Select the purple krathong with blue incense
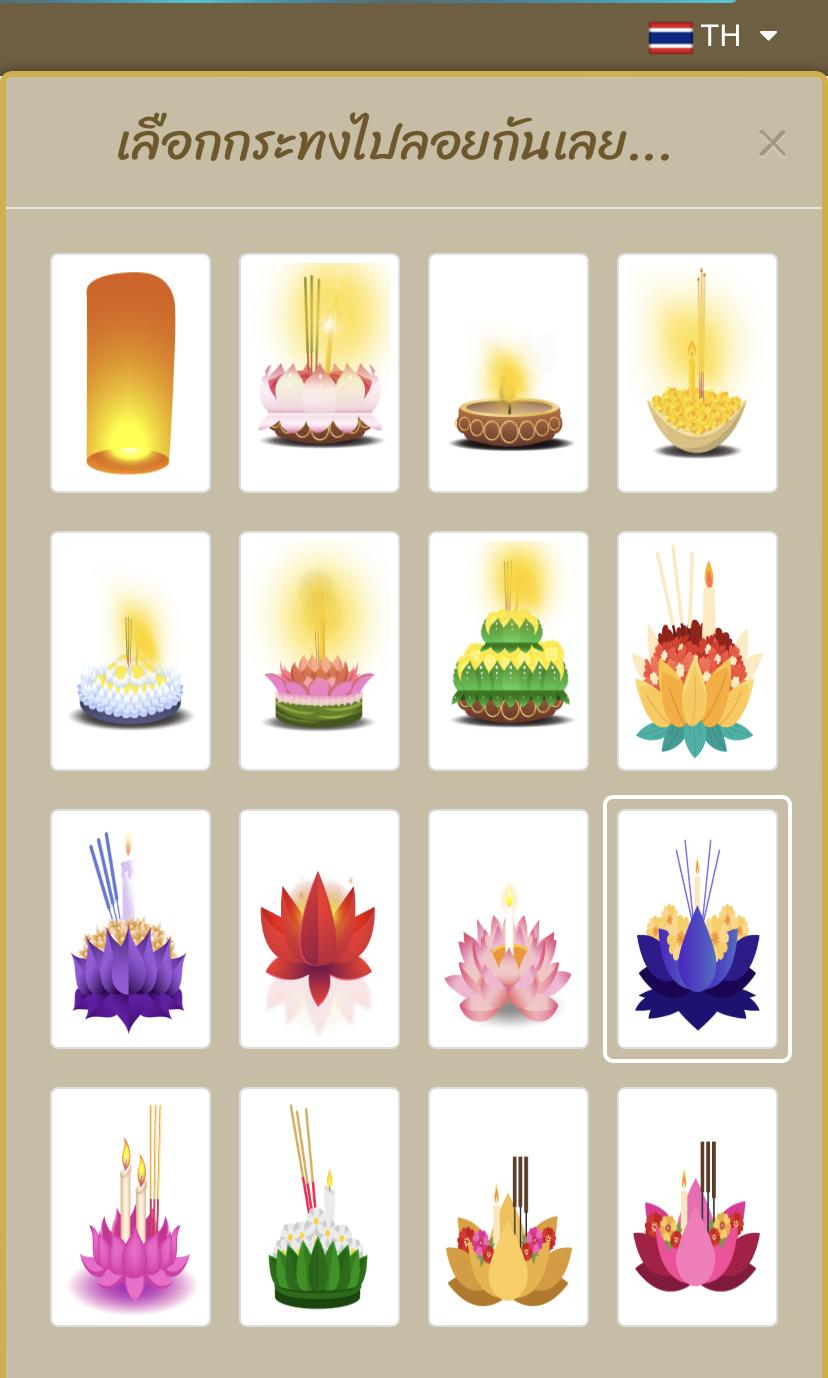Screen dimensions: 828x1378 pos(131,929)
